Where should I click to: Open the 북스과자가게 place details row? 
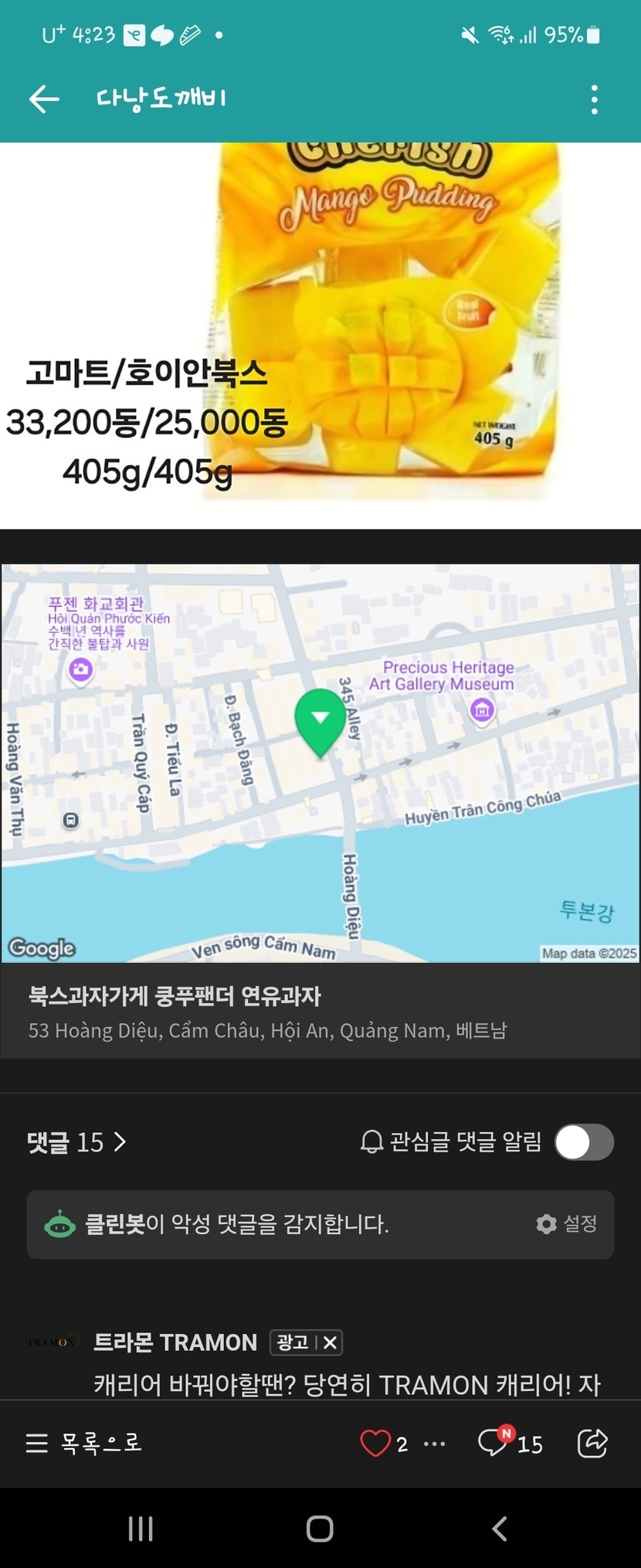coord(267,1012)
